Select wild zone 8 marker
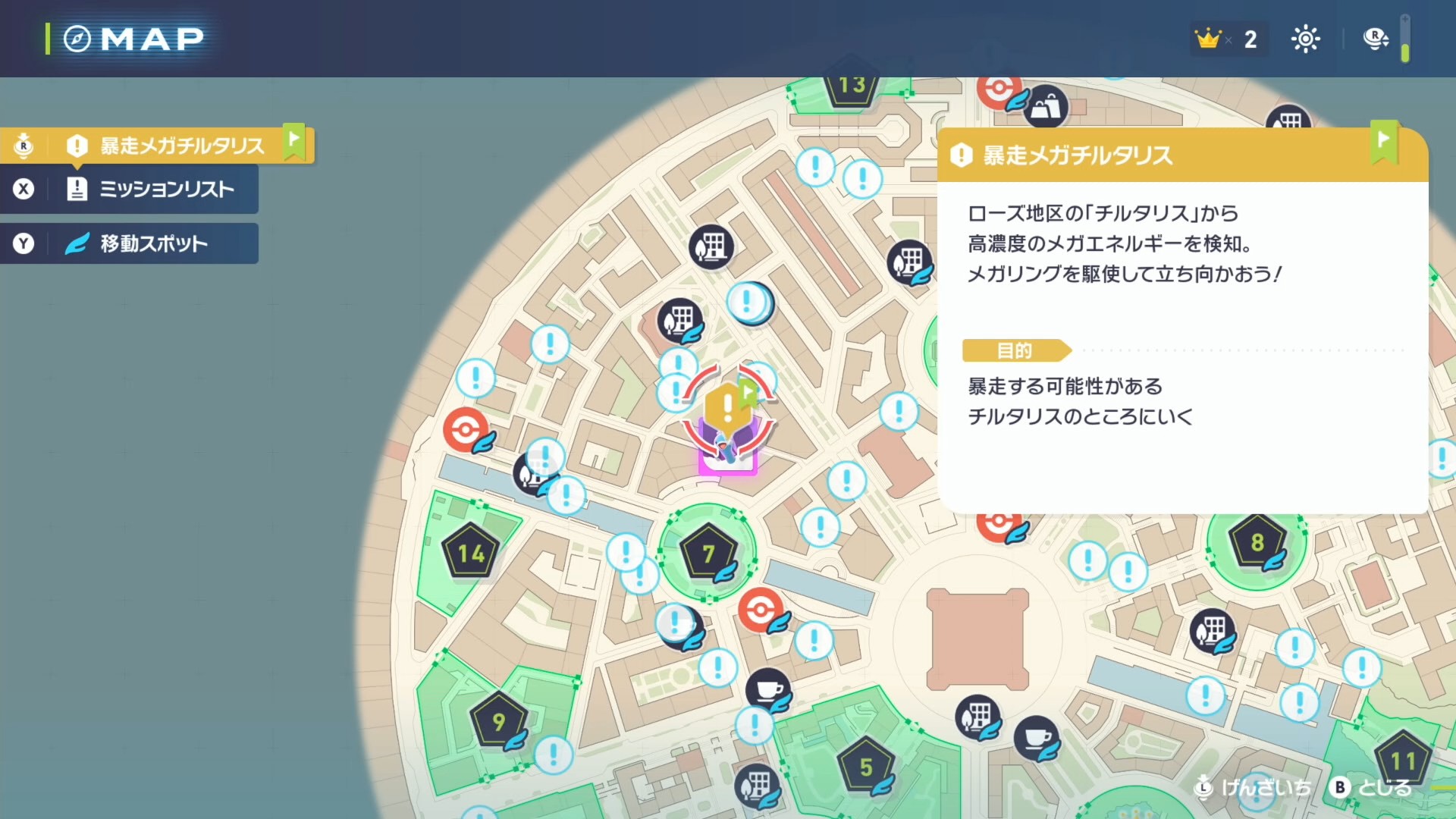1456x819 pixels. (x=1257, y=541)
